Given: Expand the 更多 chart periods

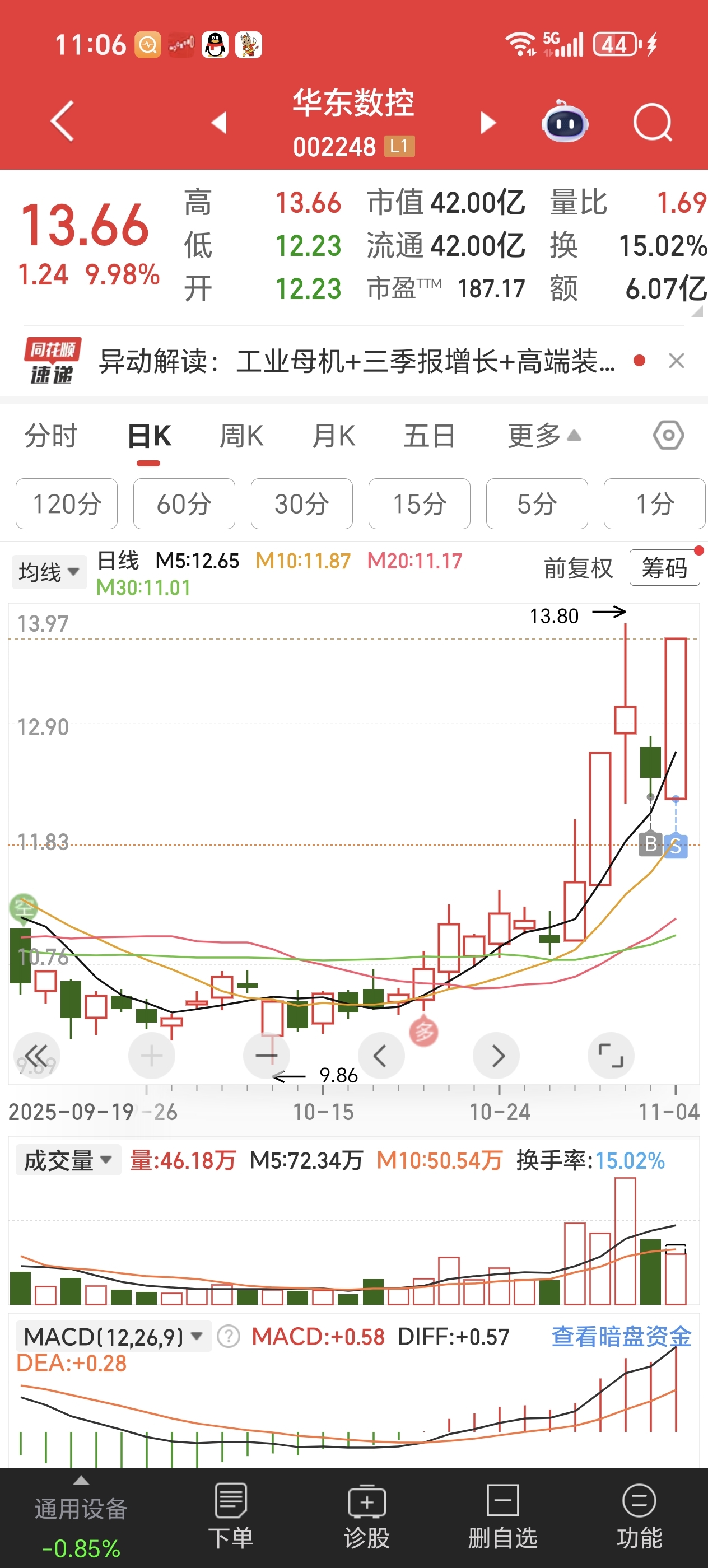Looking at the screenshot, I should point(544,436).
